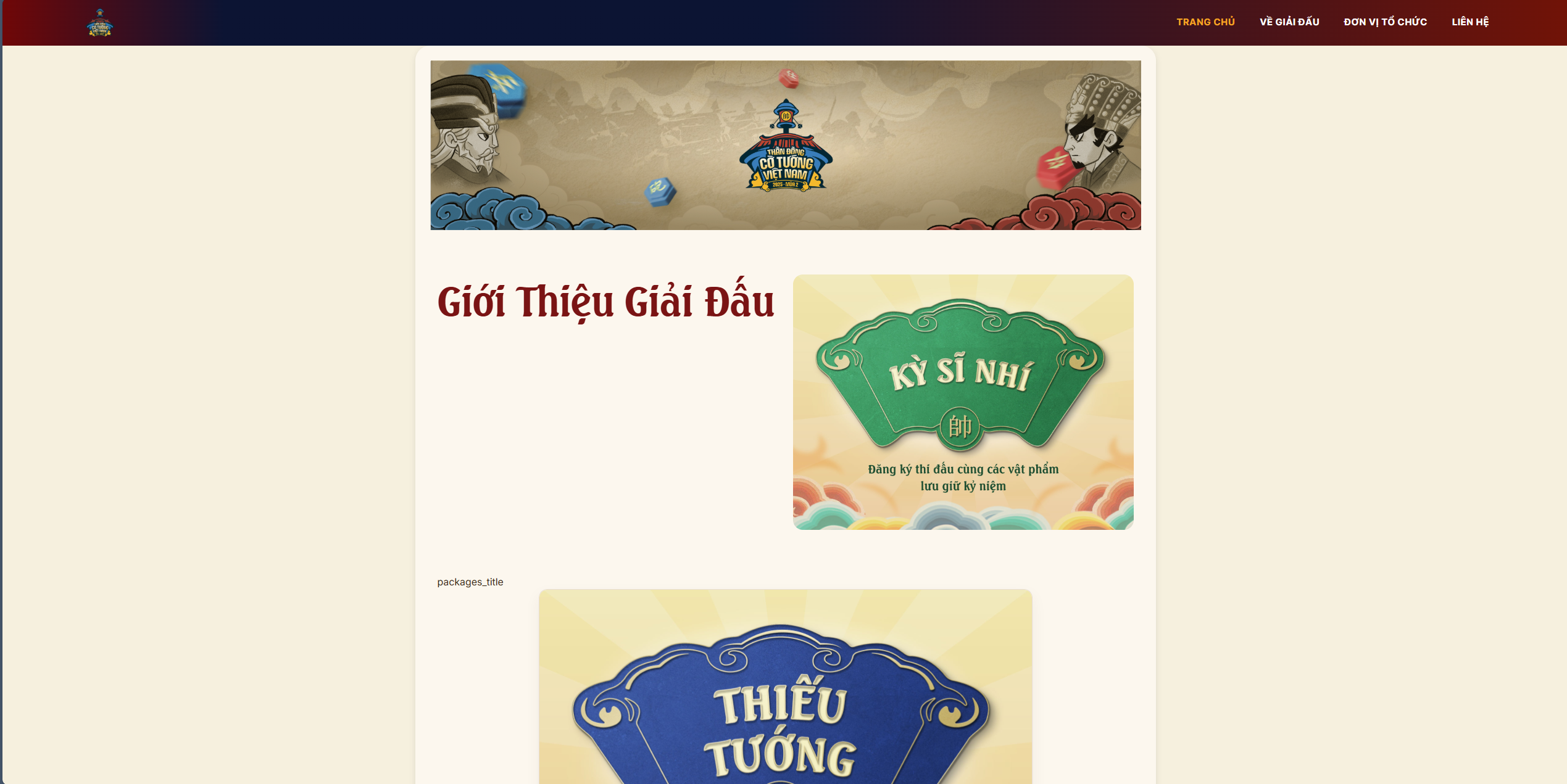Tap the site logo in the header
This screenshot has height=784, width=1567.
tap(100, 23)
